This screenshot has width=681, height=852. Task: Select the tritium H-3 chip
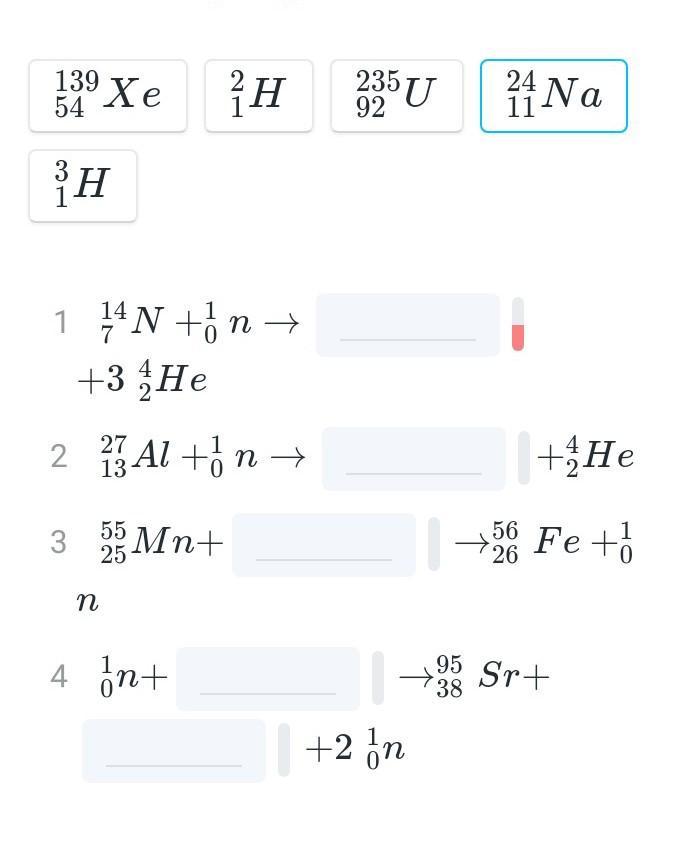click(83, 186)
